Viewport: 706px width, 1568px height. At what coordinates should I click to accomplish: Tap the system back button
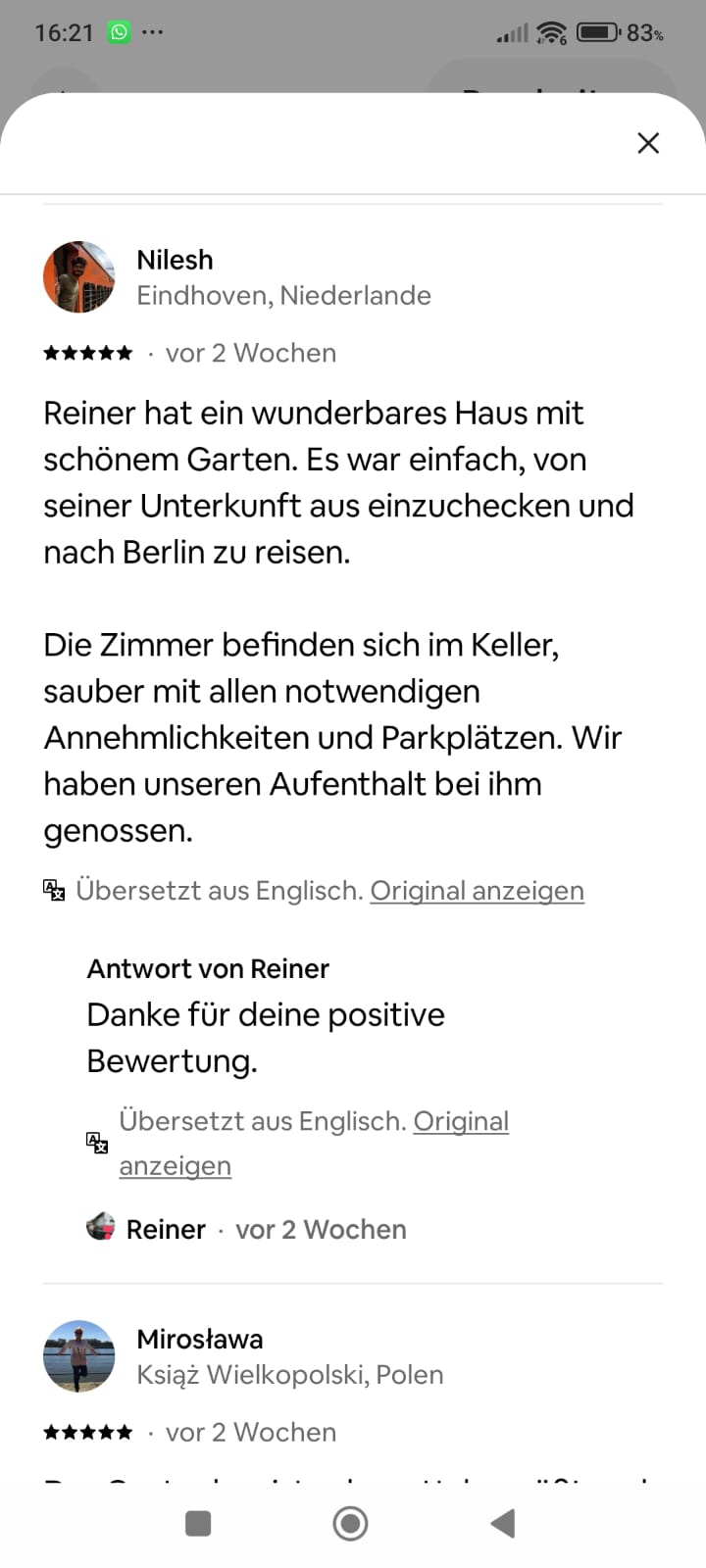(x=502, y=1523)
